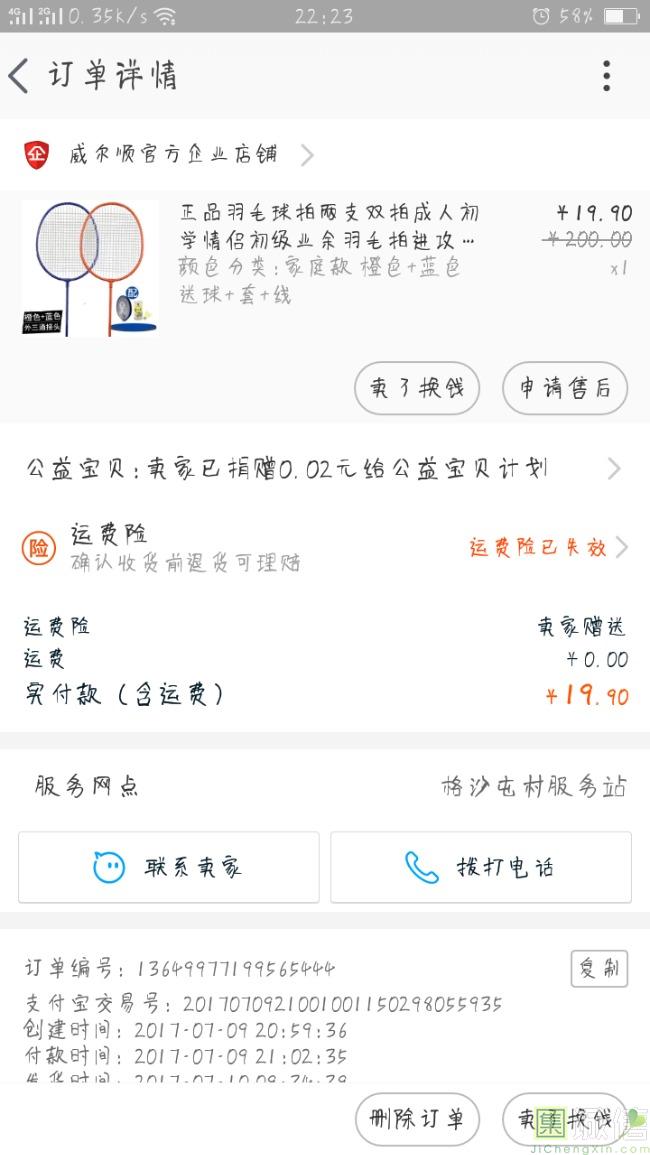Go back from order details
This screenshot has height=1155, width=650.
(20, 76)
